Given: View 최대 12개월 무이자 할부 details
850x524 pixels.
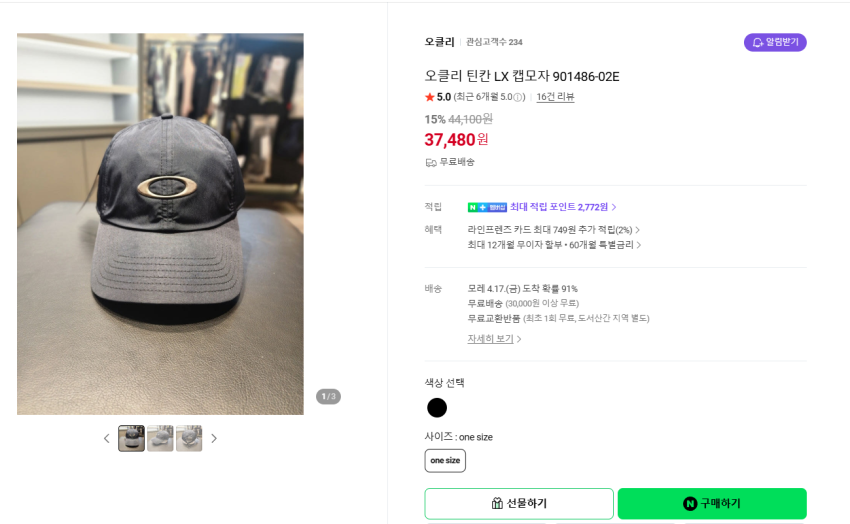Looking at the screenshot, I should 554,245.
